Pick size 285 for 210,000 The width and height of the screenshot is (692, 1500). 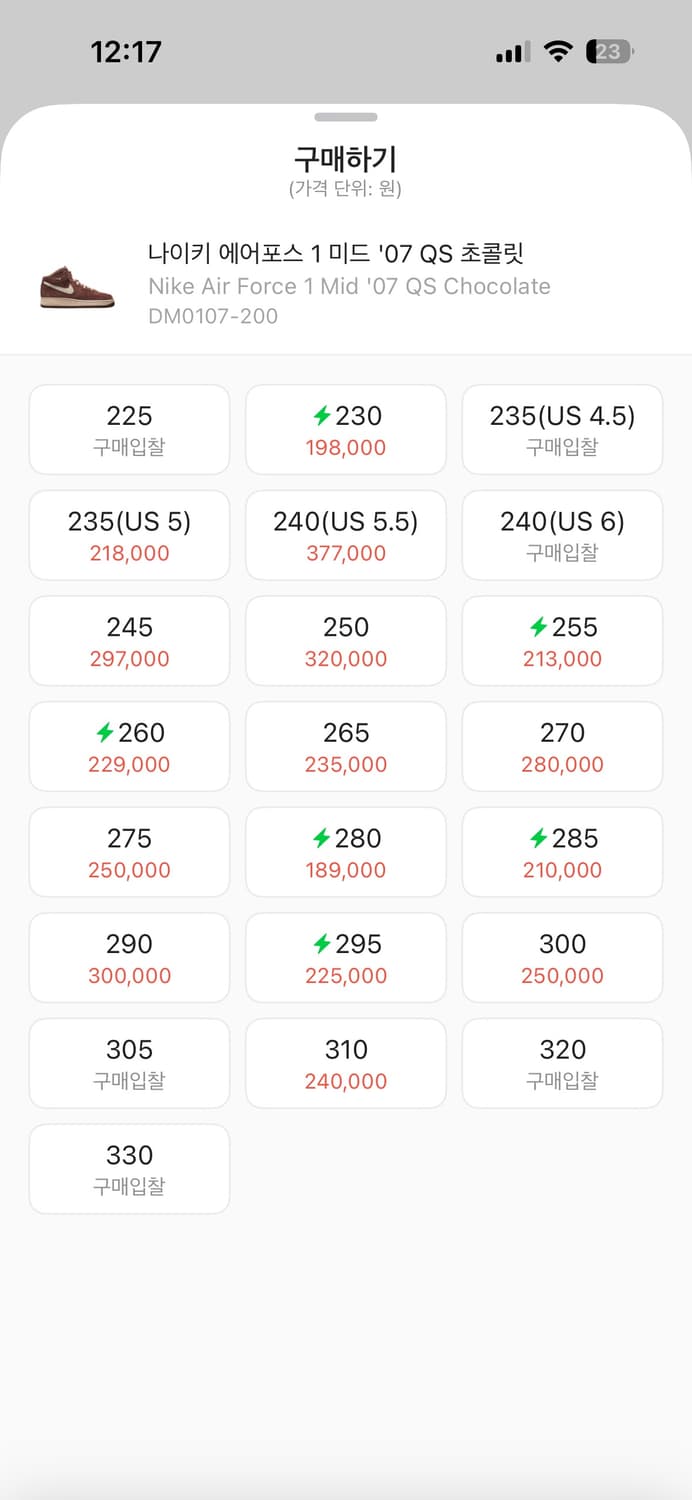[562, 852]
